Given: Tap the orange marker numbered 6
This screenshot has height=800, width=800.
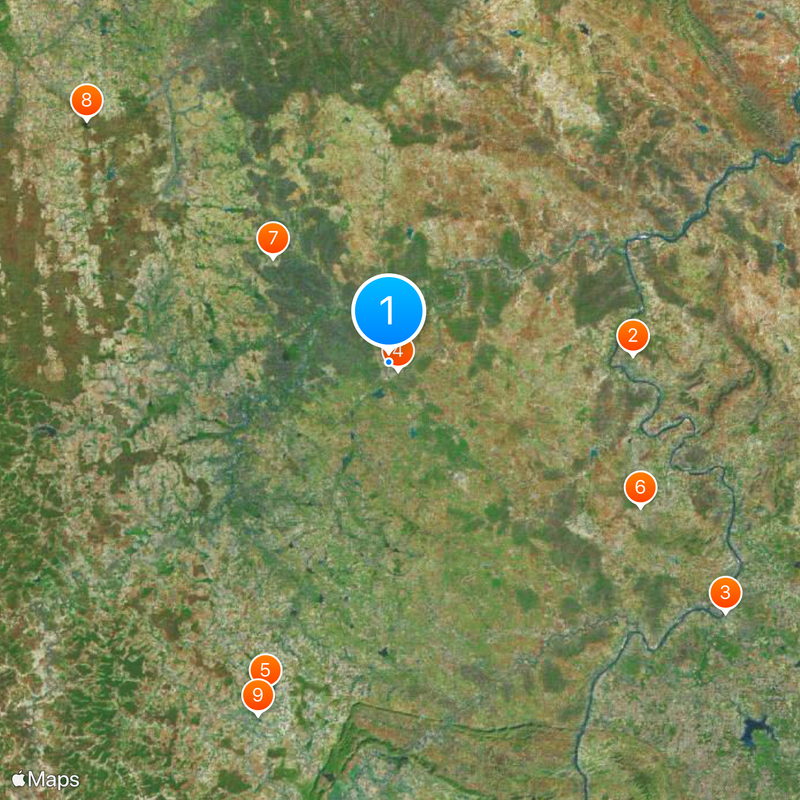Looking at the screenshot, I should coord(640,488).
